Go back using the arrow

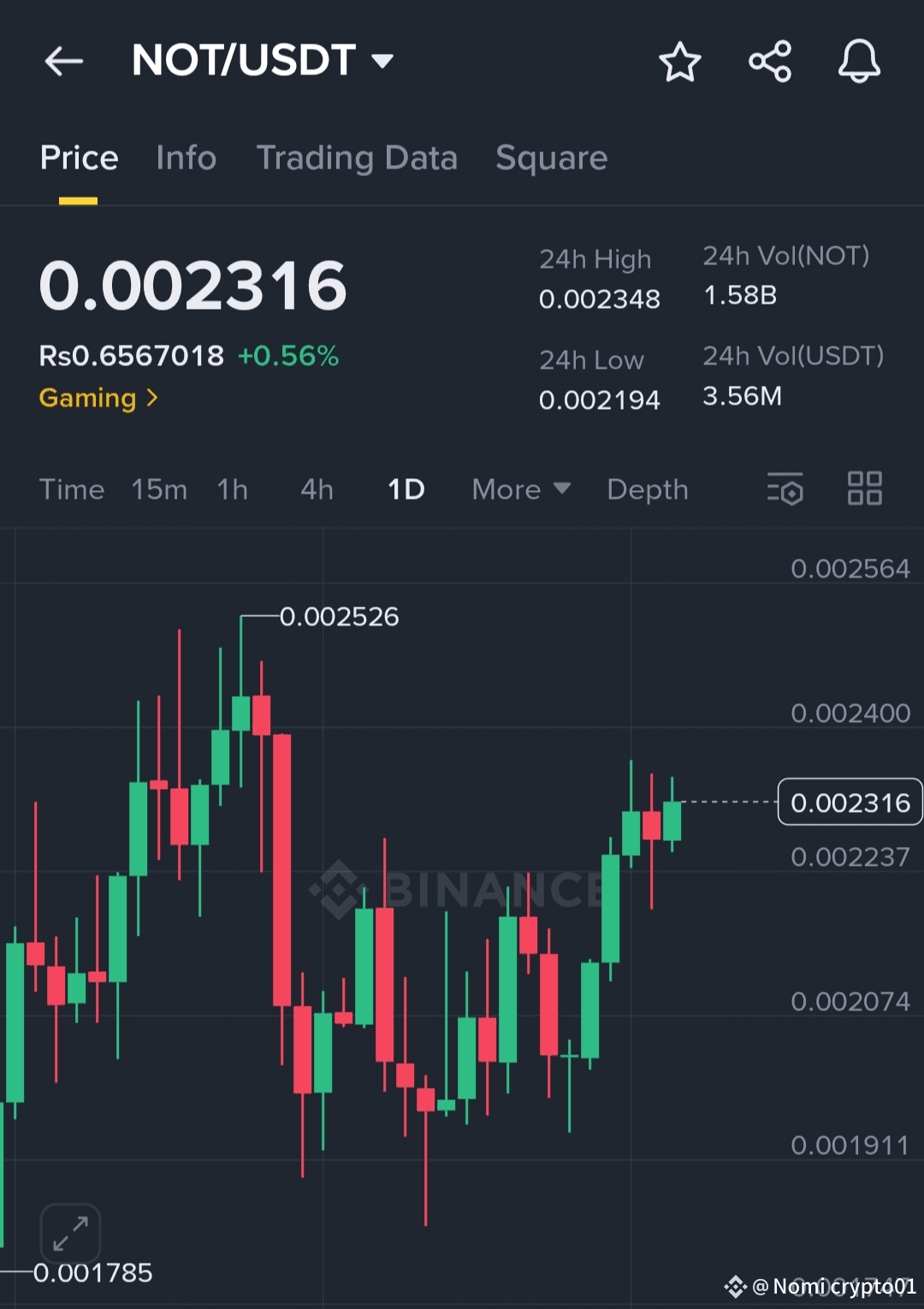[64, 62]
